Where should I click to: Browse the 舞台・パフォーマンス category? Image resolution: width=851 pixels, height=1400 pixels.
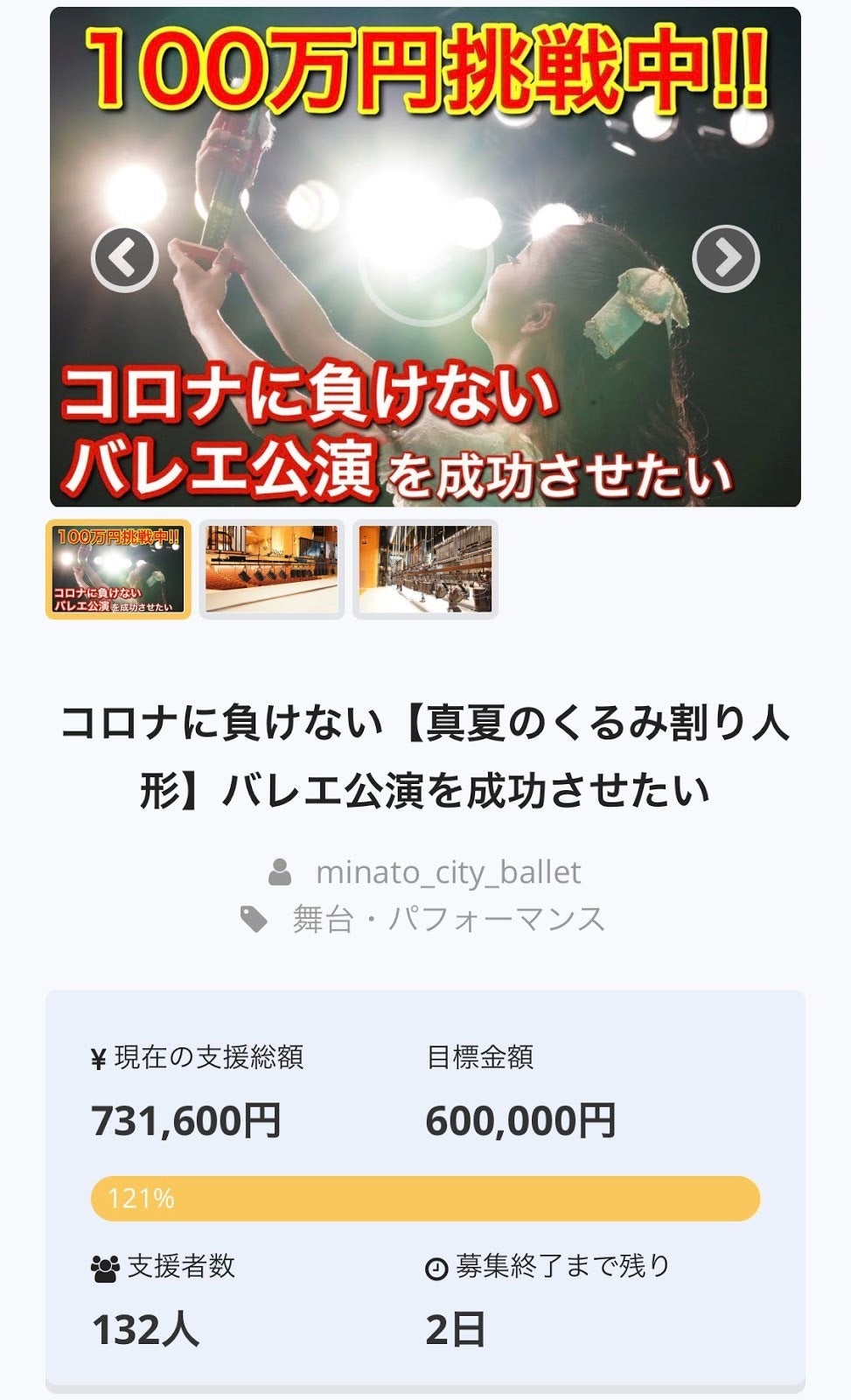[x=448, y=919]
